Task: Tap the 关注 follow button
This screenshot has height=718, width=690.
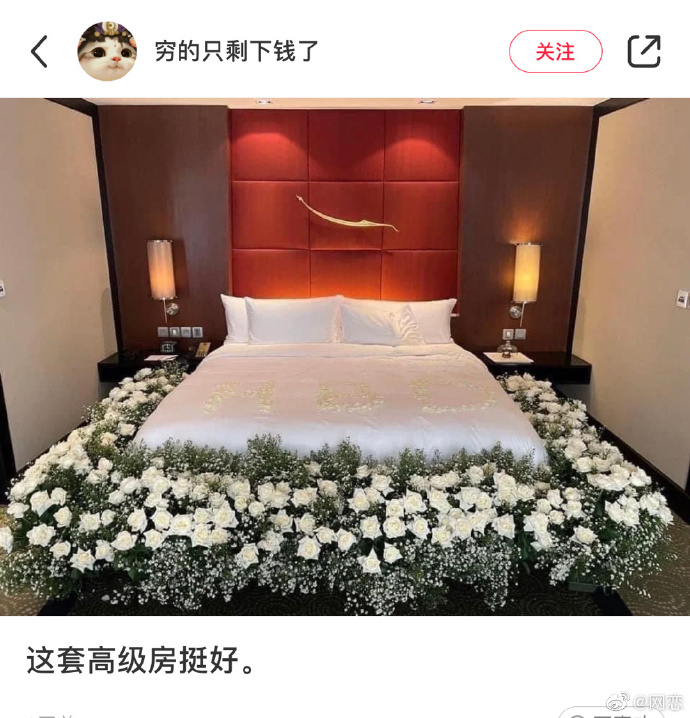Action: click(555, 51)
